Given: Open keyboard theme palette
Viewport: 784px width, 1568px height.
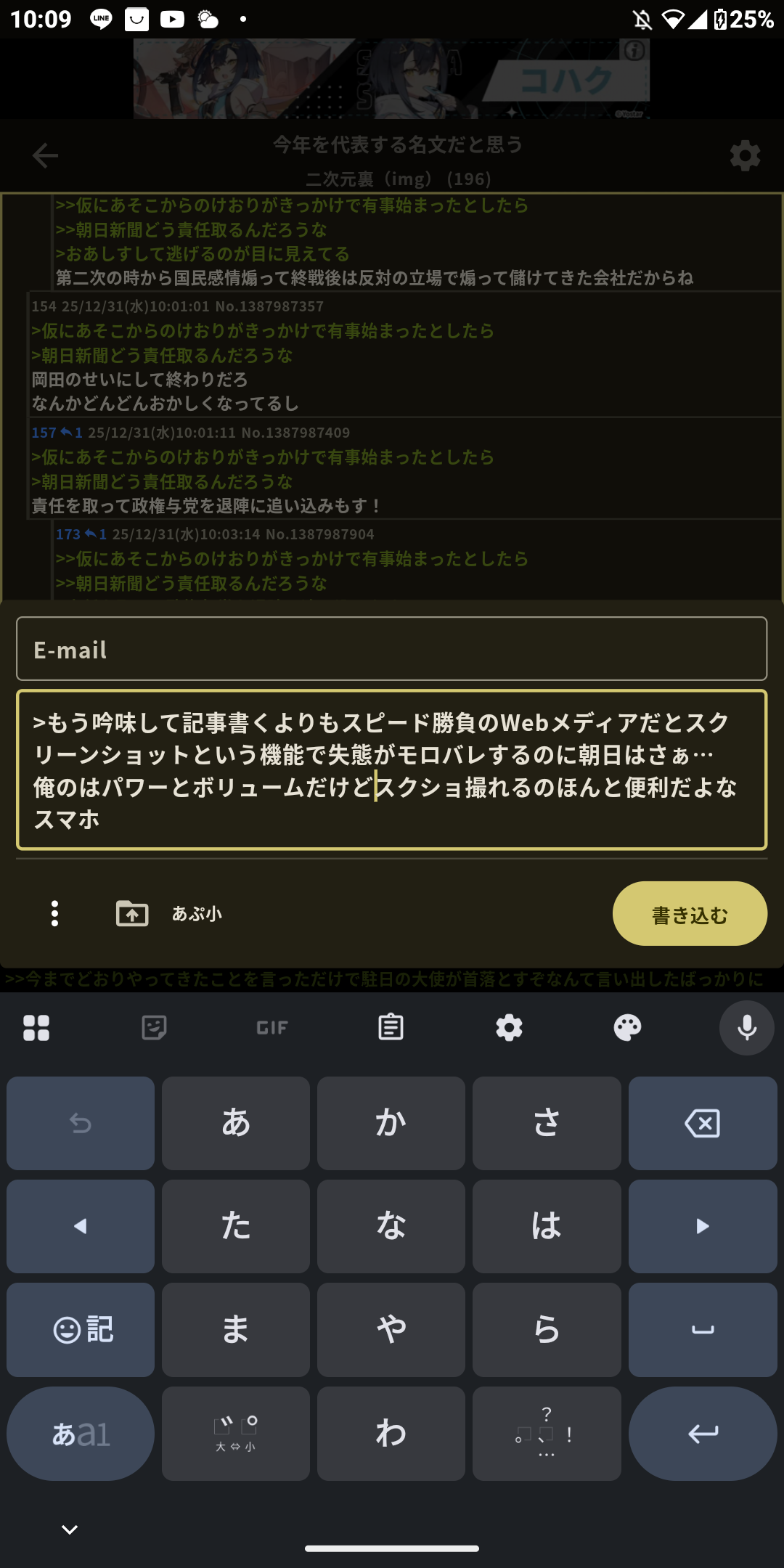Looking at the screenshot, I should (x=627, y=1028).
